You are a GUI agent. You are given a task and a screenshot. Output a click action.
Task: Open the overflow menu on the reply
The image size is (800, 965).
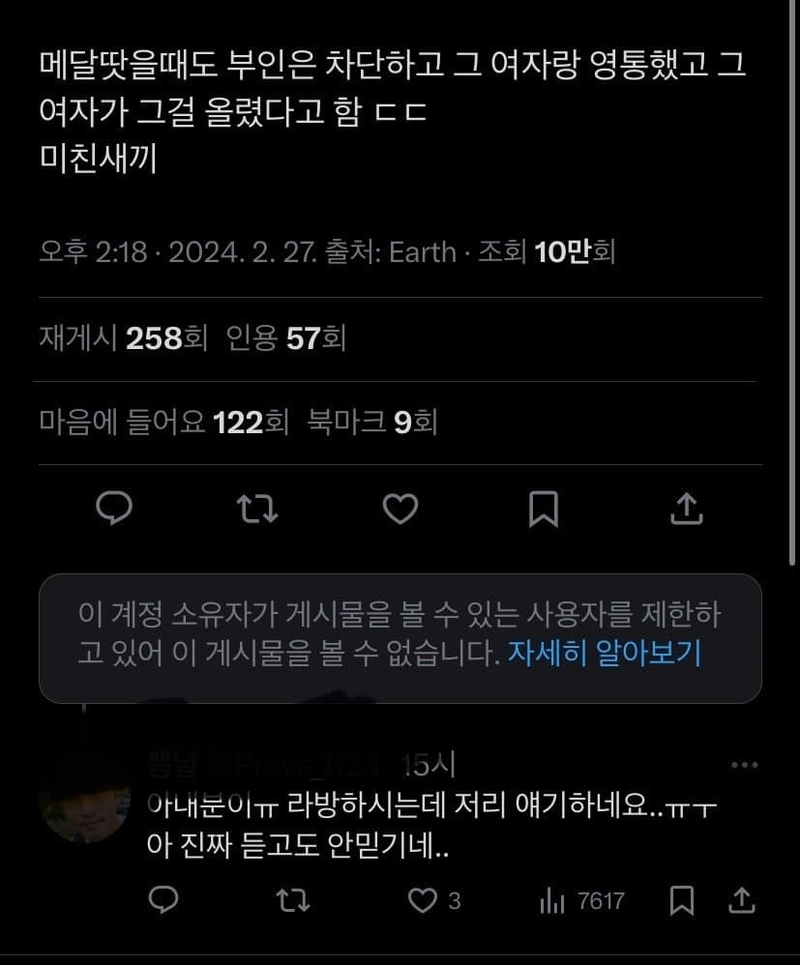click(745, 766)
